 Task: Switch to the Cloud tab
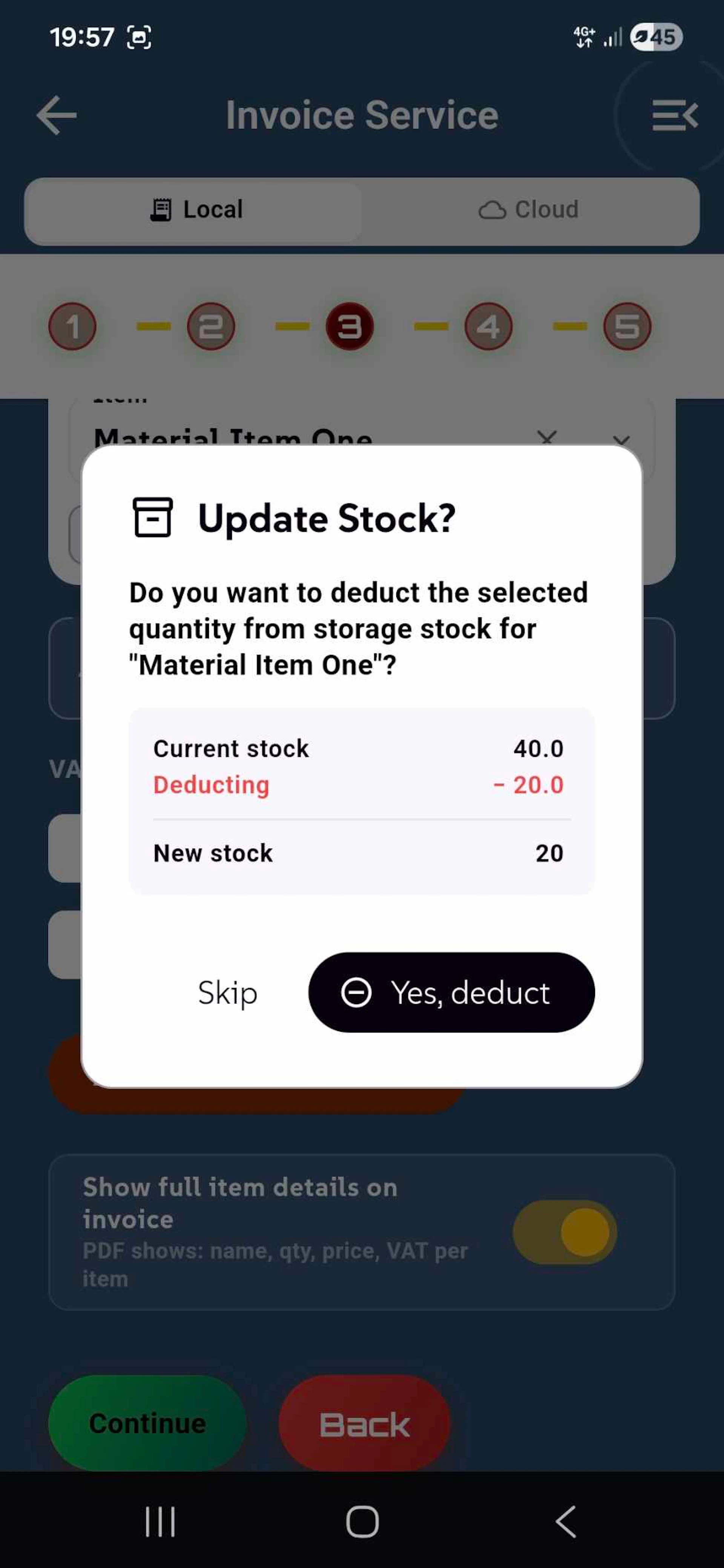(529, 210)
